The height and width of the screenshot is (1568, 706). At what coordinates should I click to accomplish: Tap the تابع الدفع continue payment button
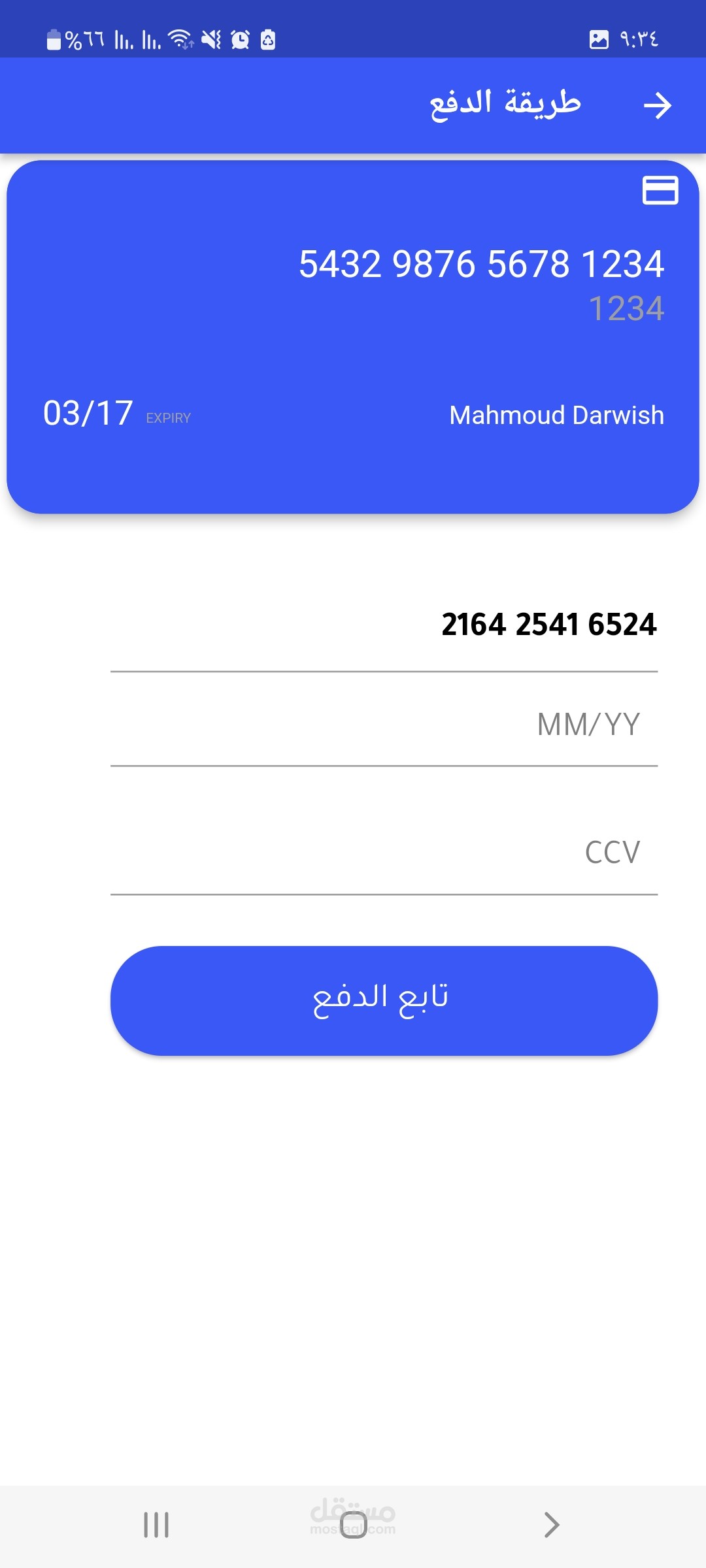[x=384, y=1000]
